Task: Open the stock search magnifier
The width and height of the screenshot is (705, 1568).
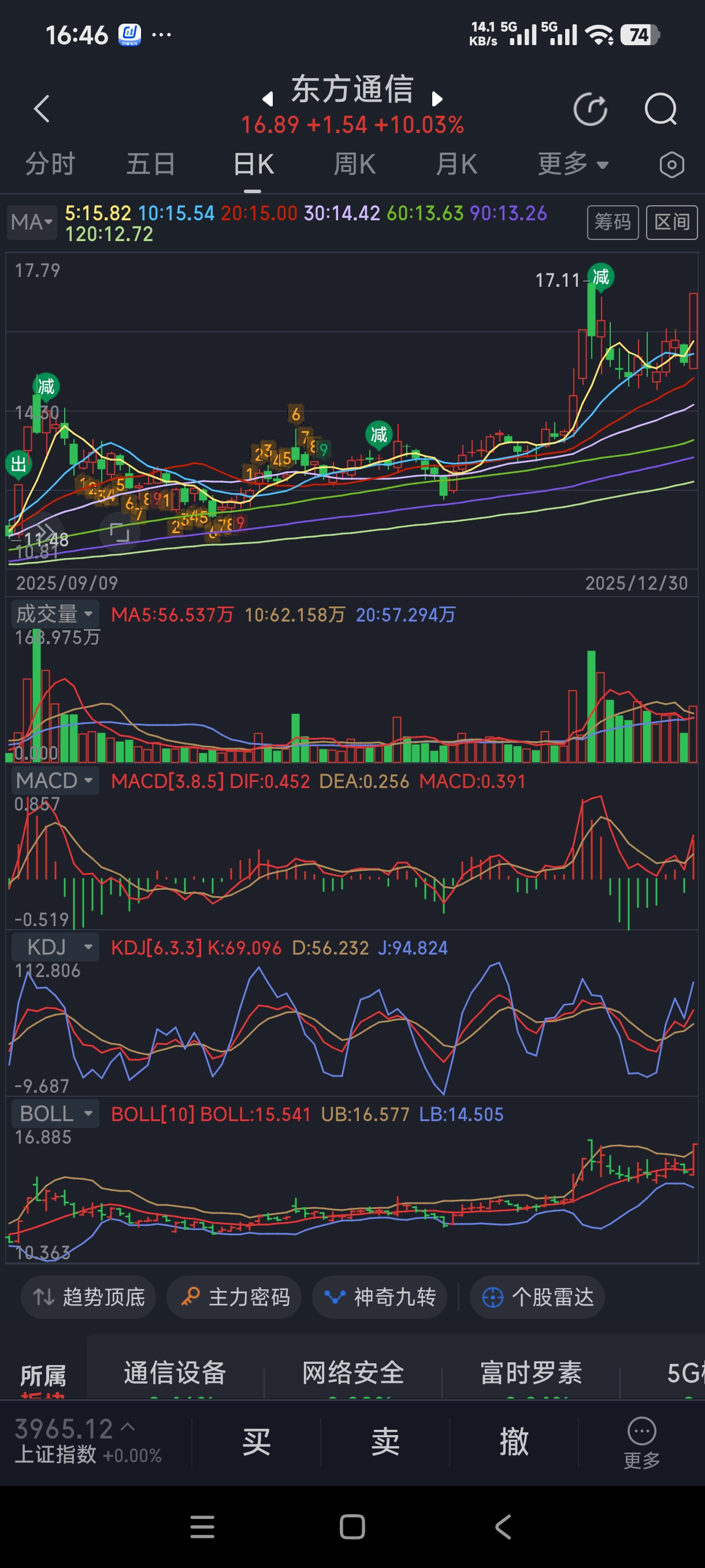Action: pos(660,110)
